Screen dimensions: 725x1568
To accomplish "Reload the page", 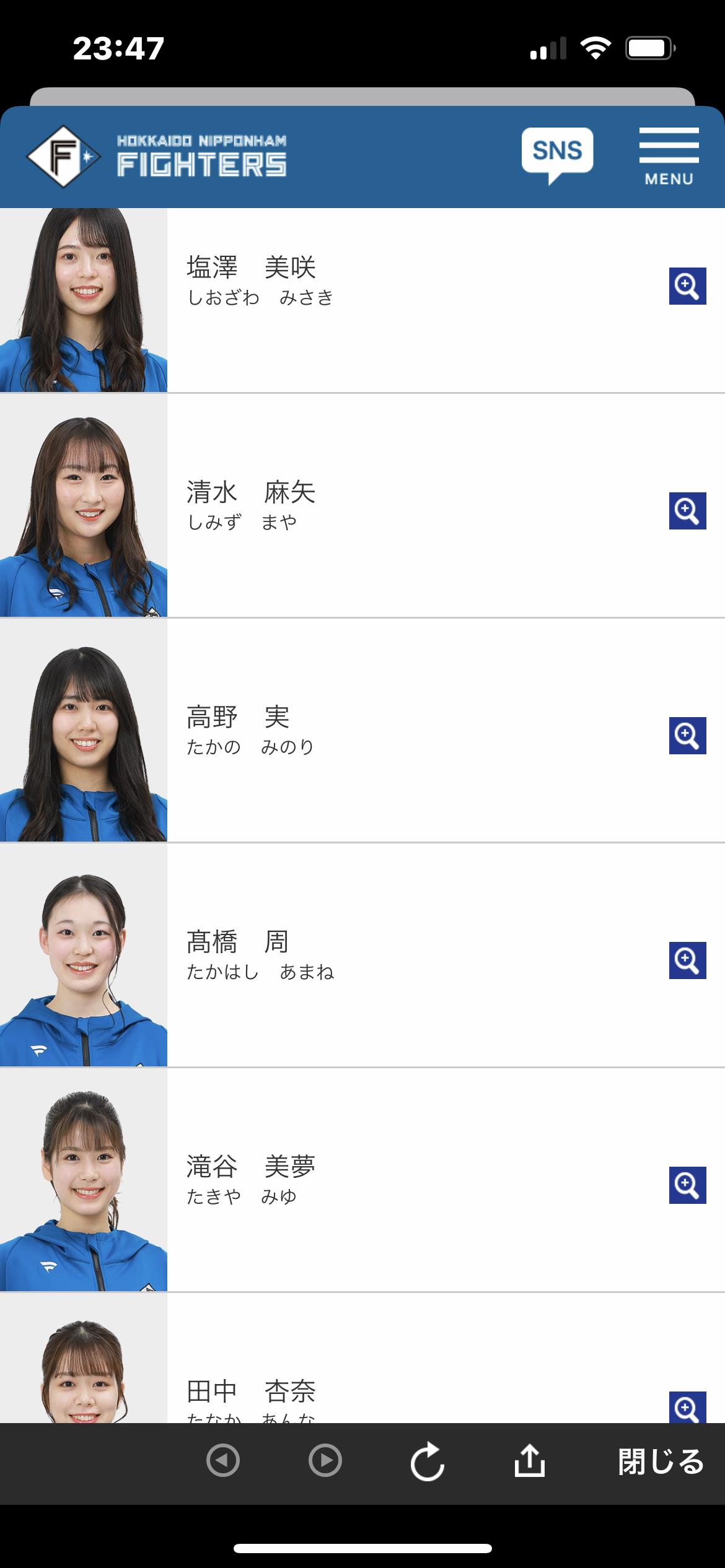I will coord(428,1461).
